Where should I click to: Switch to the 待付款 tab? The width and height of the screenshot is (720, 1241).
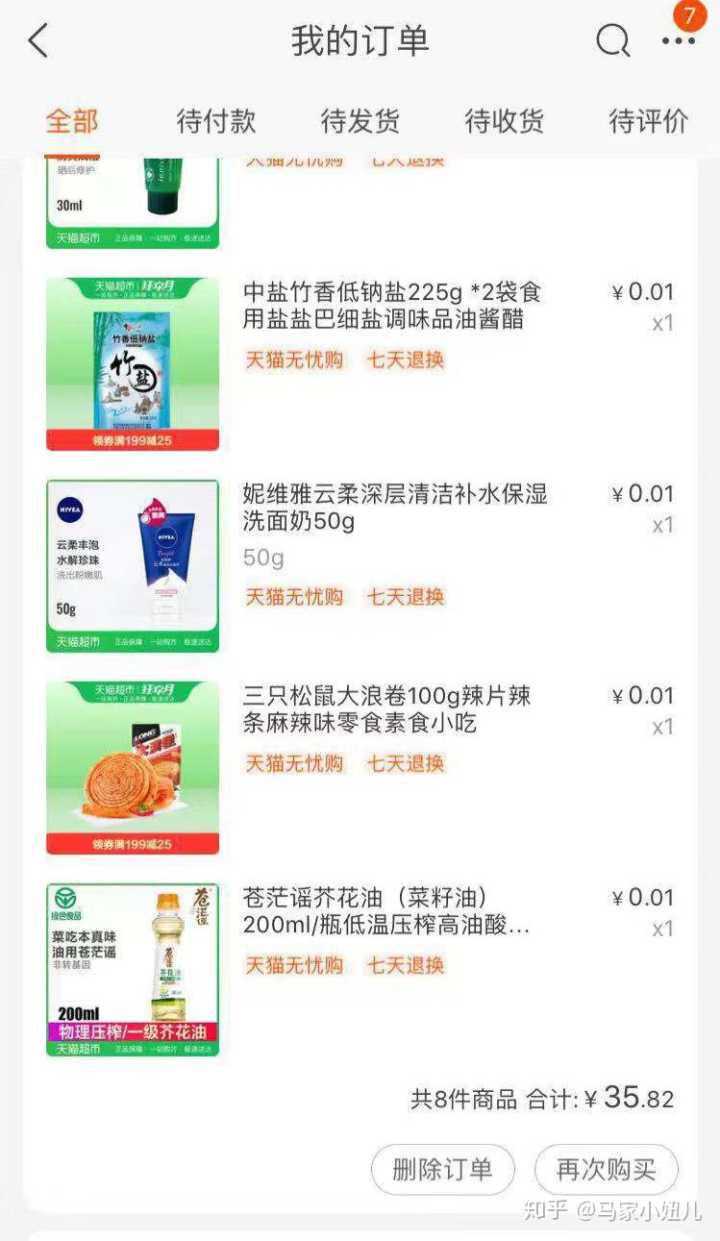[x=216, y=122]
